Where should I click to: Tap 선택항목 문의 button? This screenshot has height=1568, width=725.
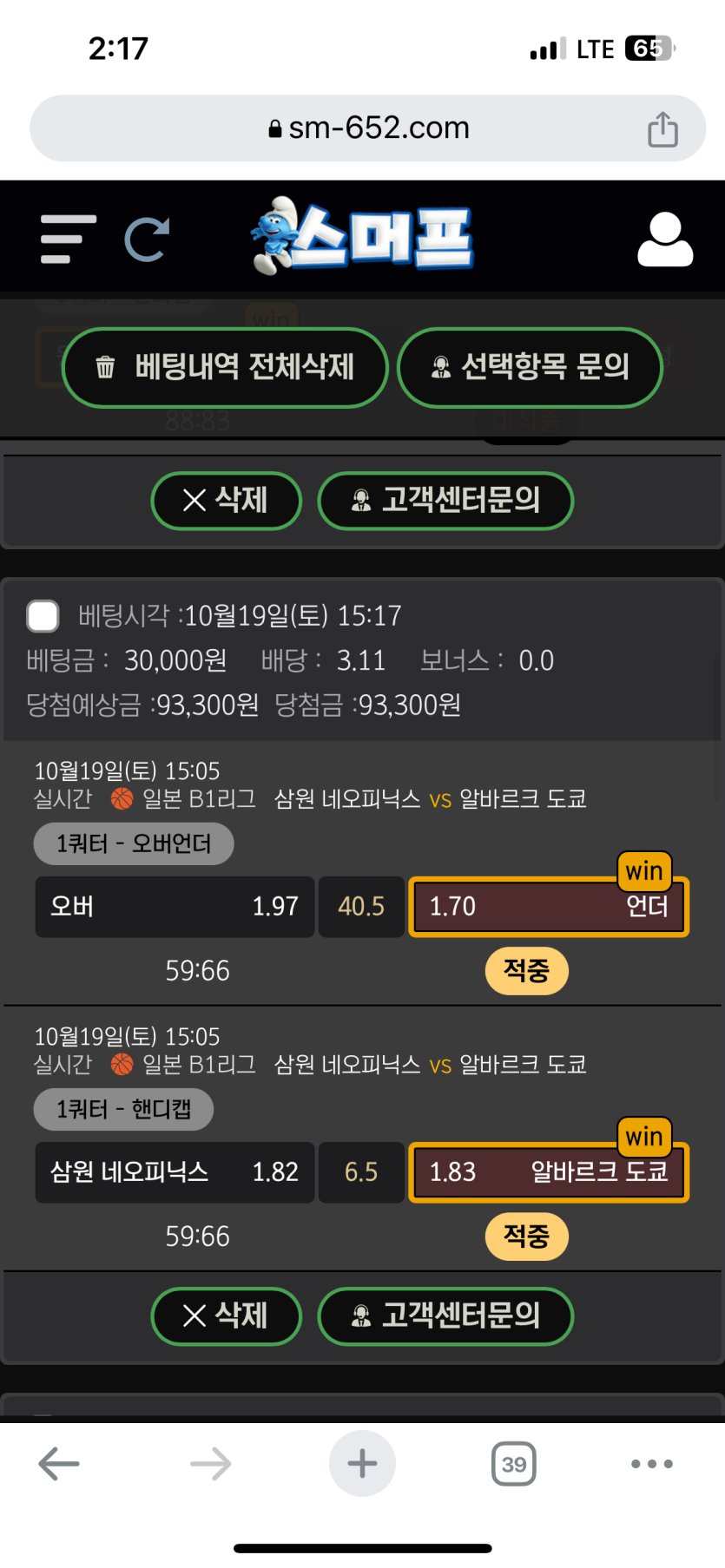(x=530, y=367)
